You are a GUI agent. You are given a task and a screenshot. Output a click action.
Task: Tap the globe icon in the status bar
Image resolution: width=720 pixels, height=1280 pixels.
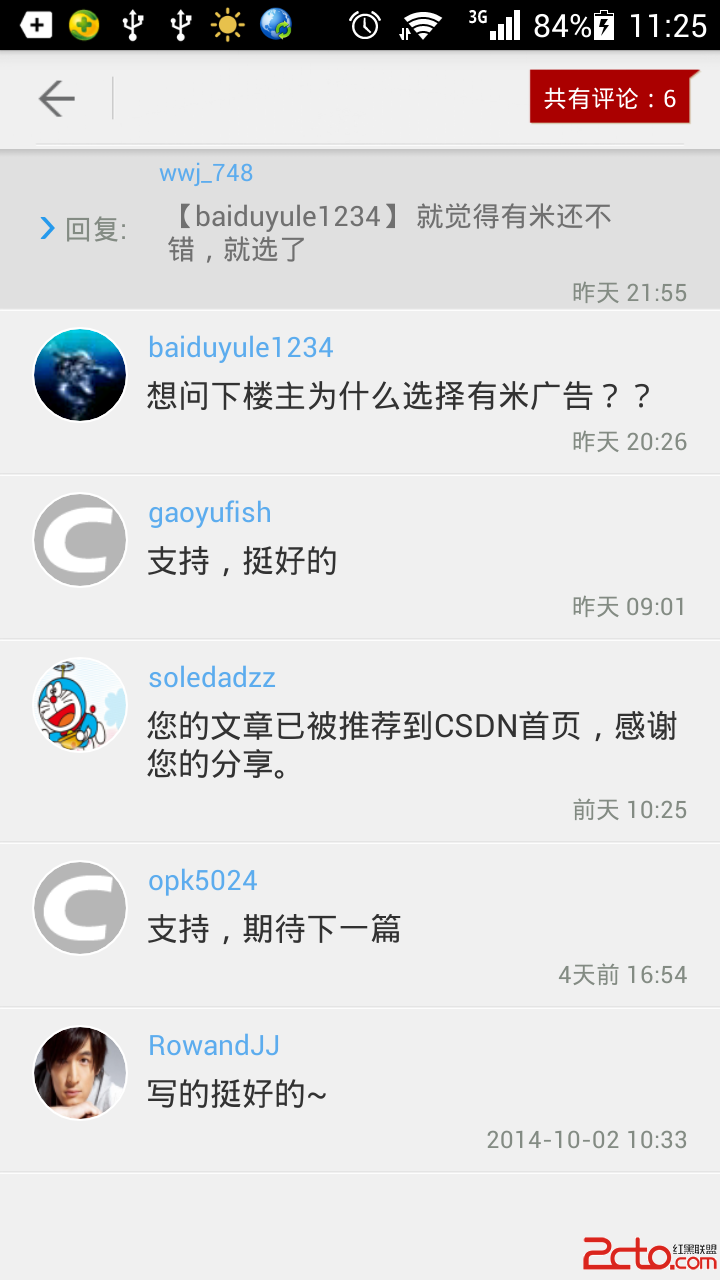click(278, 25)
